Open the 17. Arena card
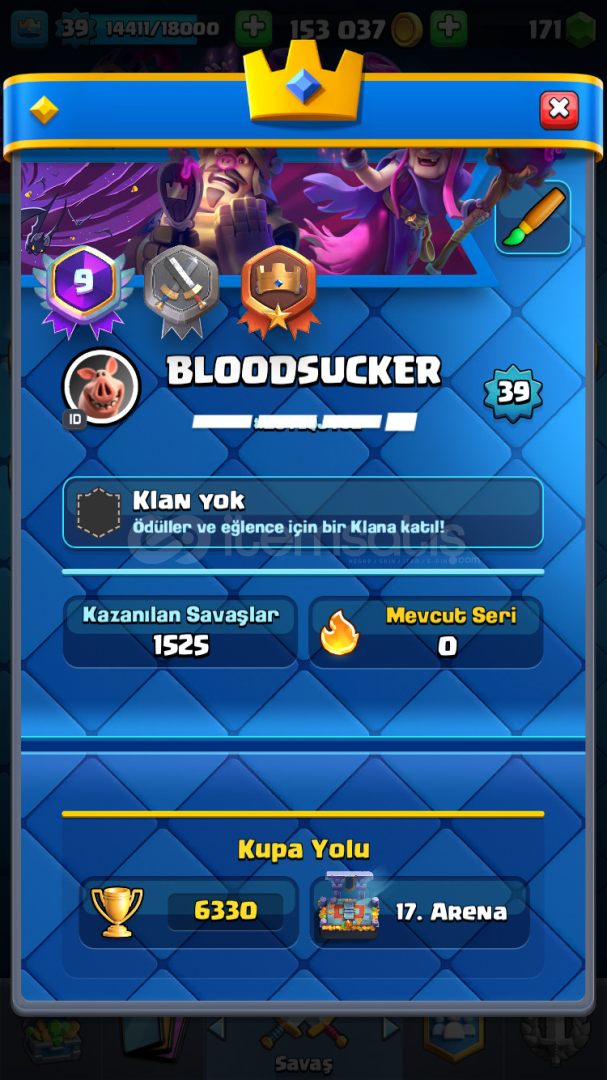Viewport: 607px width, 1080px height. (x=420, y=912)
